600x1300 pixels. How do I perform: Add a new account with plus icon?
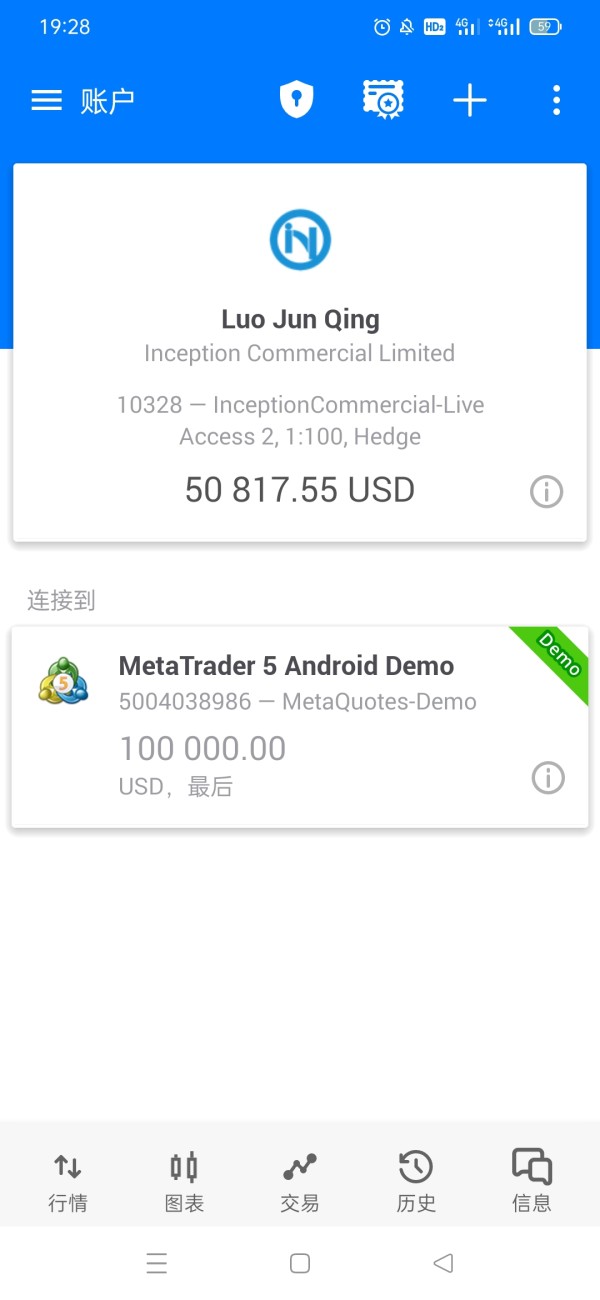click(469, 100)
